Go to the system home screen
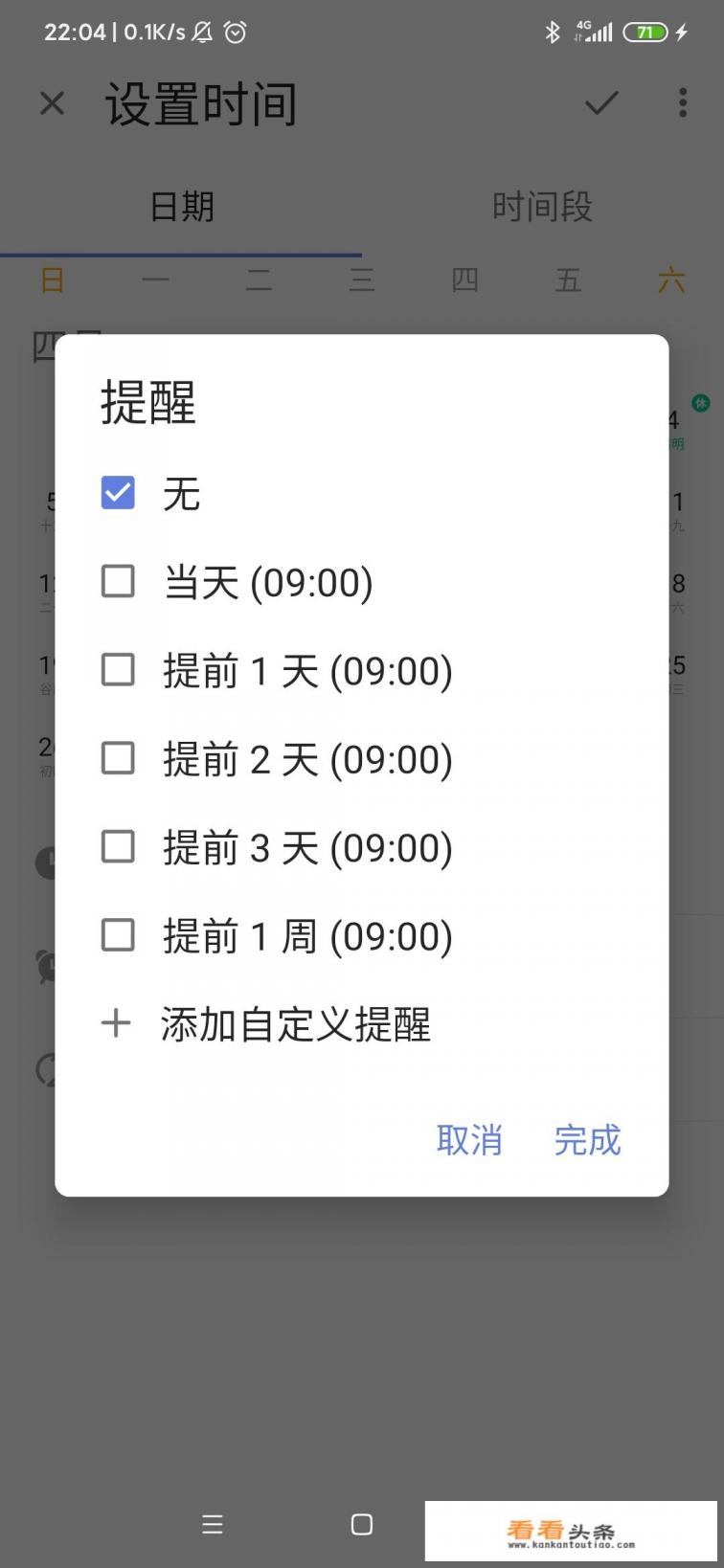Image resolution: width=724 pixels, height=1568 pixels. tap(362, 1525)
